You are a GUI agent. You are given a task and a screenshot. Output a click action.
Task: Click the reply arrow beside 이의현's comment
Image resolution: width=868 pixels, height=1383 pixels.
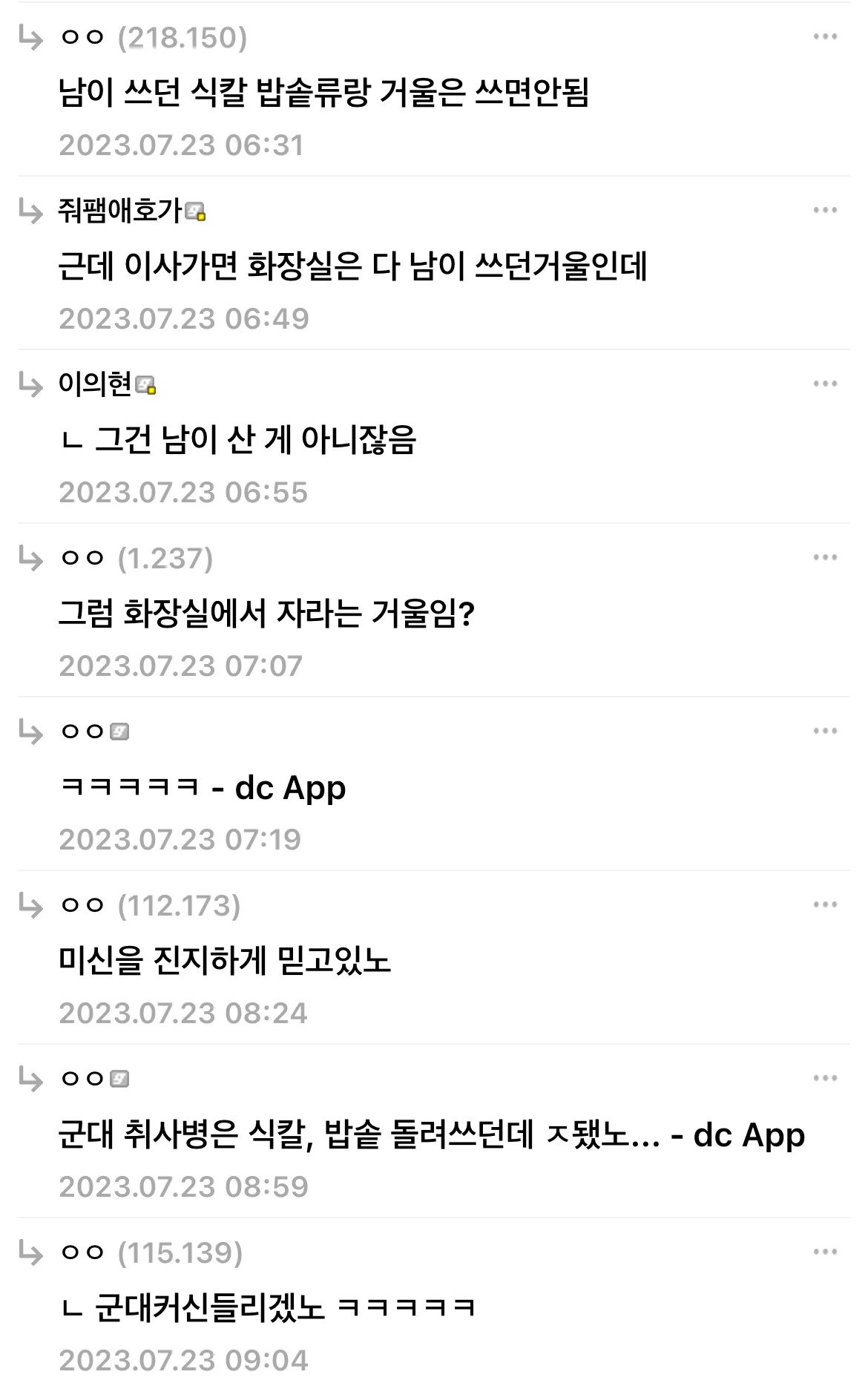[30, 386]
